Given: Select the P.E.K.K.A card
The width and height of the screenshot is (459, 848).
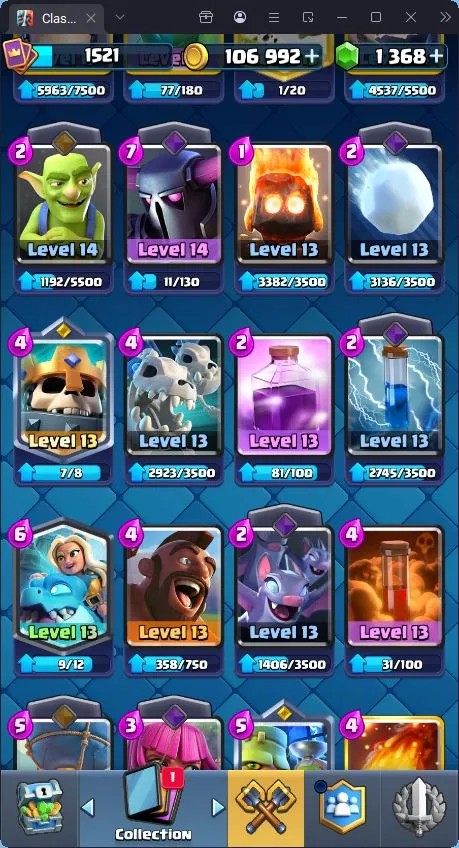Looking at the screenshot, I should [x=173, y=204].
